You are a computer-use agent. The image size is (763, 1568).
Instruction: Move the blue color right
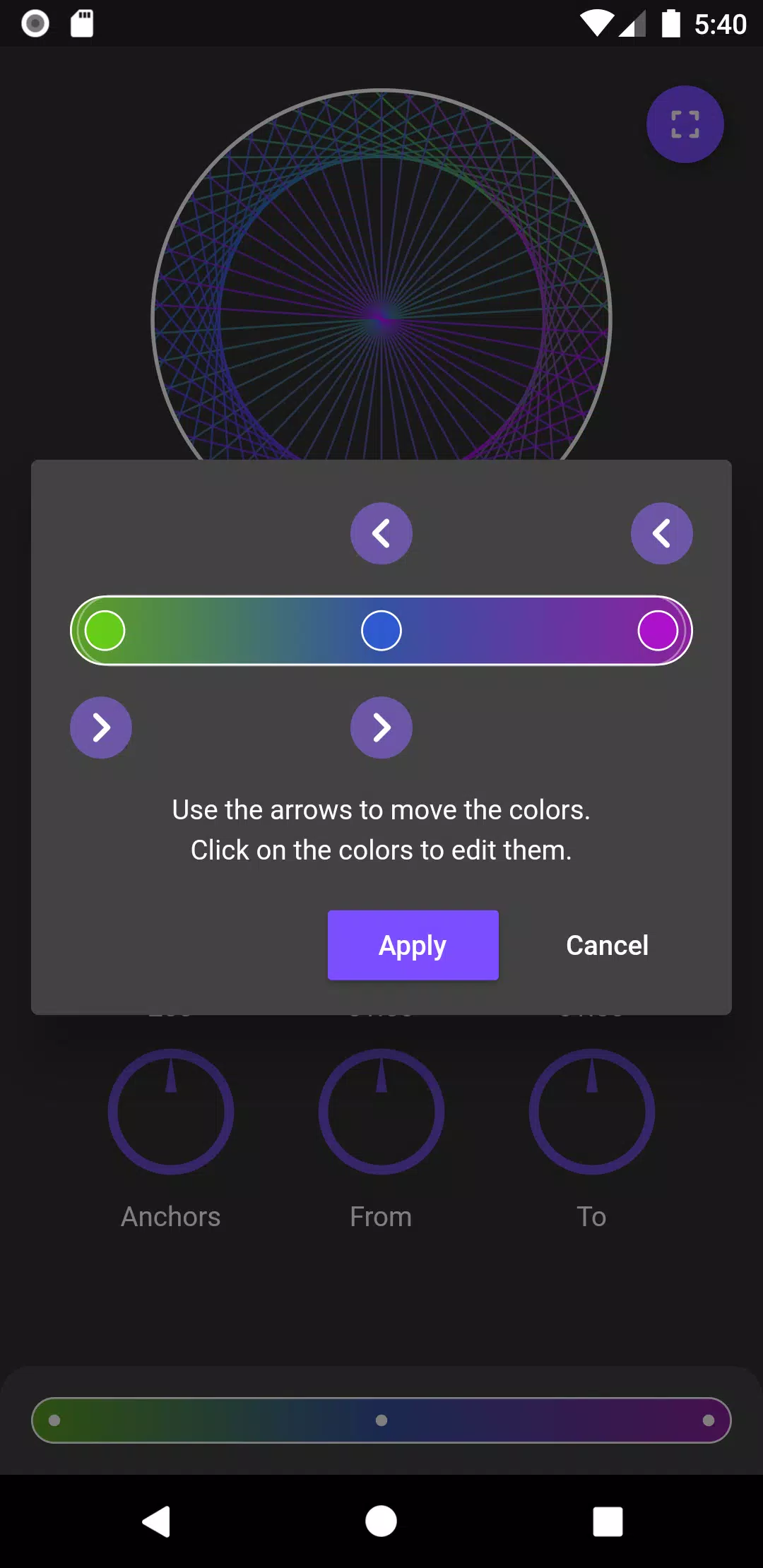pos(381,727)
